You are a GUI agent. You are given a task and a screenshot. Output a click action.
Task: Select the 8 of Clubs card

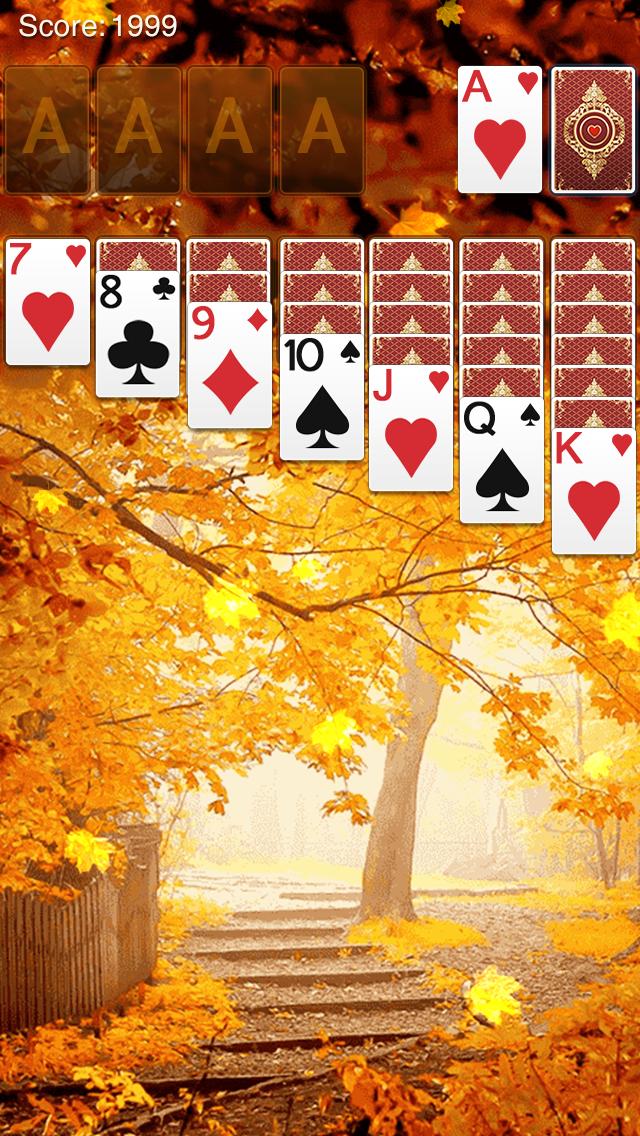[x=138, y=335]
